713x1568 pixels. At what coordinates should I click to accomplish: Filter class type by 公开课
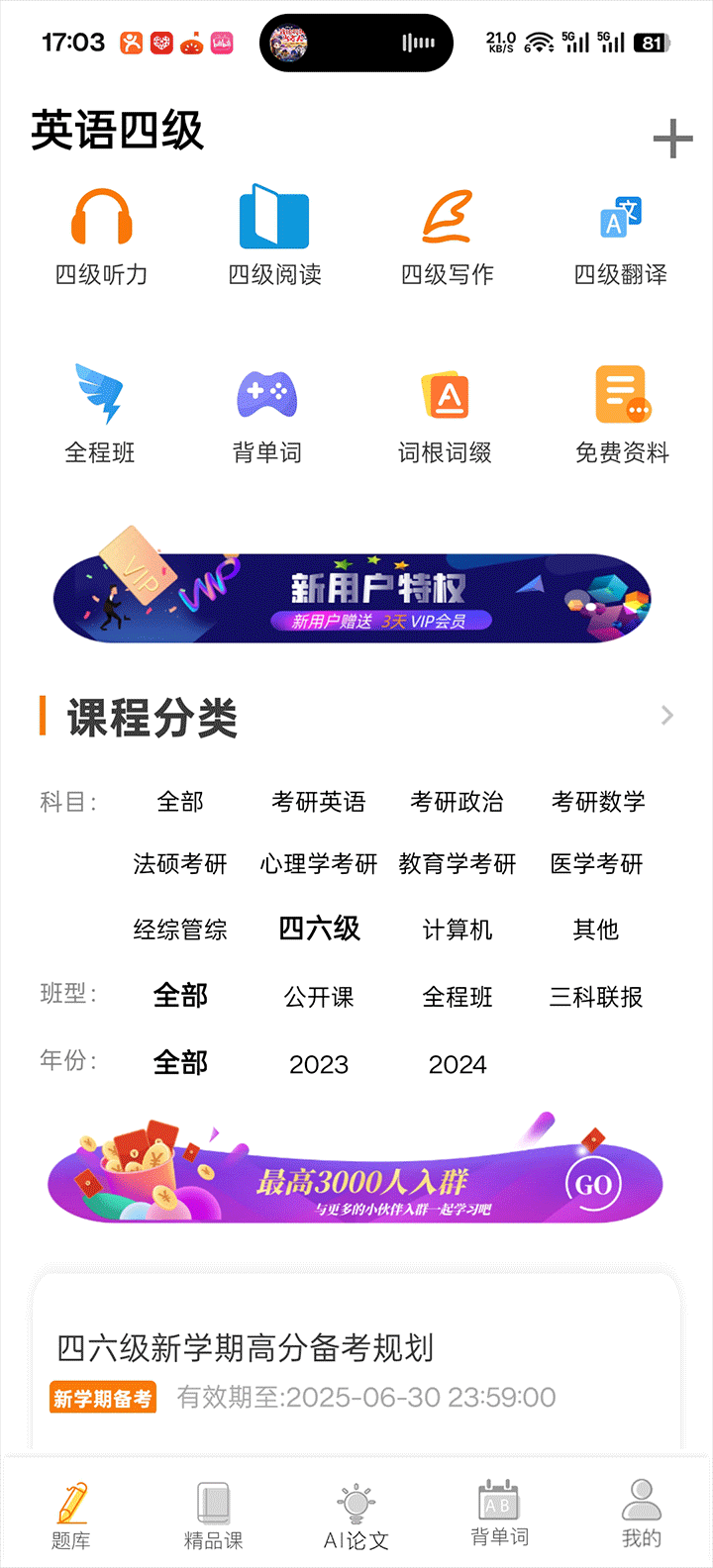coord(319,997)
